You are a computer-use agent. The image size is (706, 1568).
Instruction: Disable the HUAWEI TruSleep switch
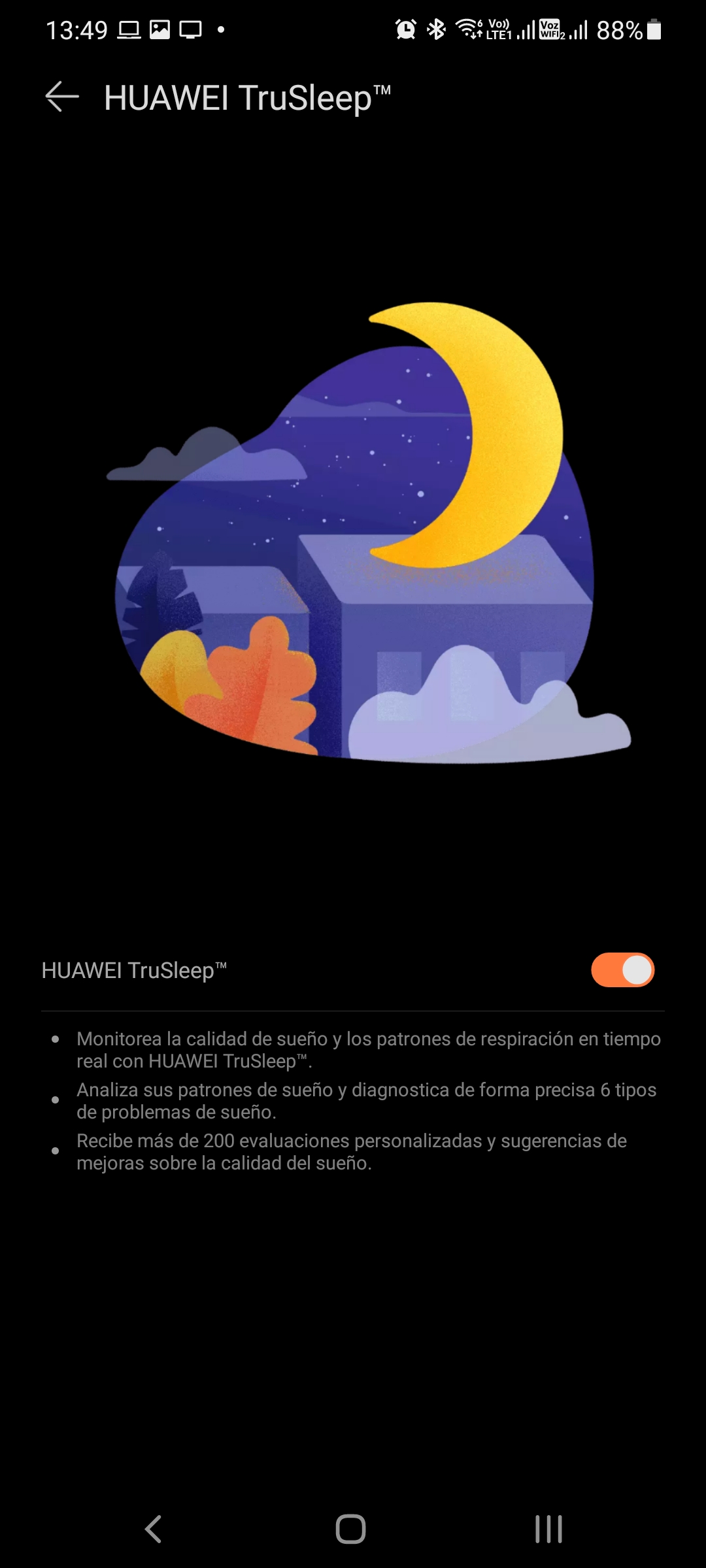pos(622,970)
